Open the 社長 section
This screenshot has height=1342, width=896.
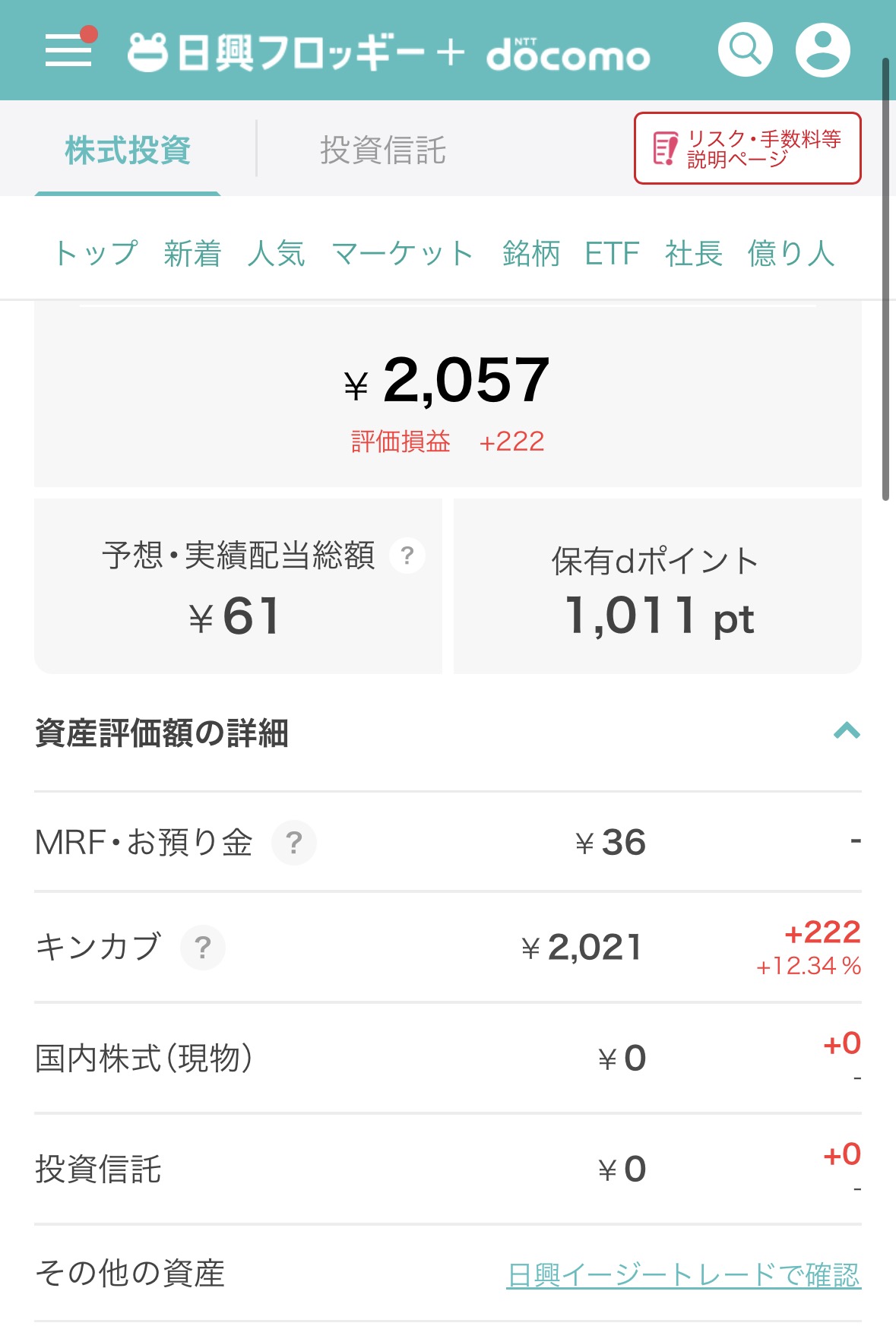(693, 253)
